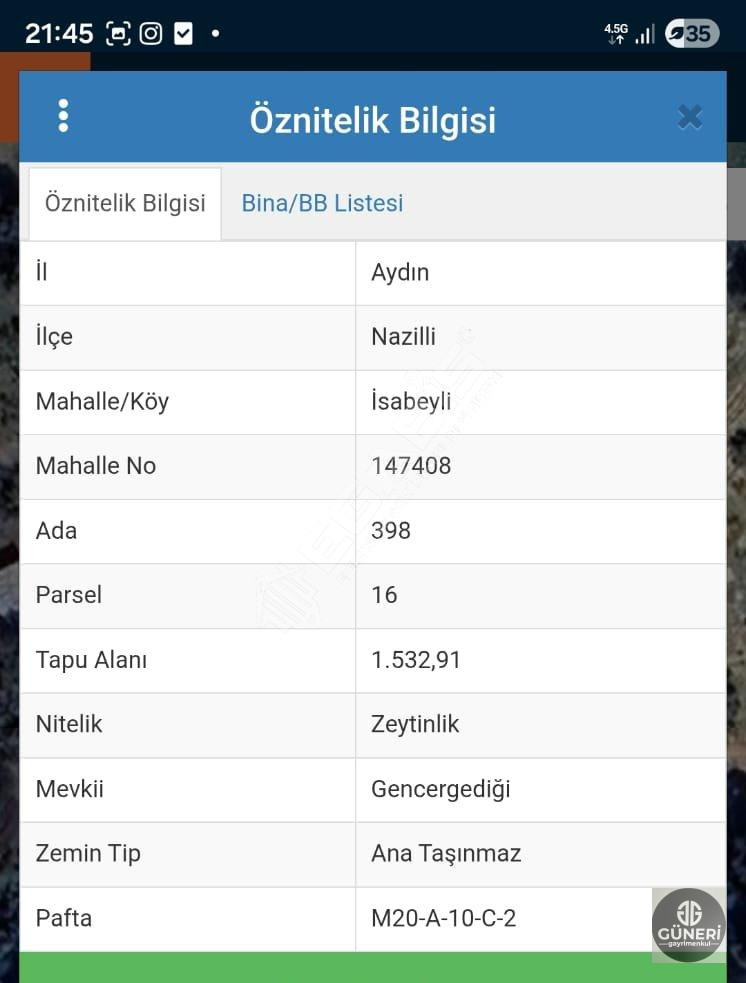The height and width of the screenshot is (983, 746).
Task: Tap the checkmark app icon in the status bar
Action: pyautogui.click(x=182, y=32)
